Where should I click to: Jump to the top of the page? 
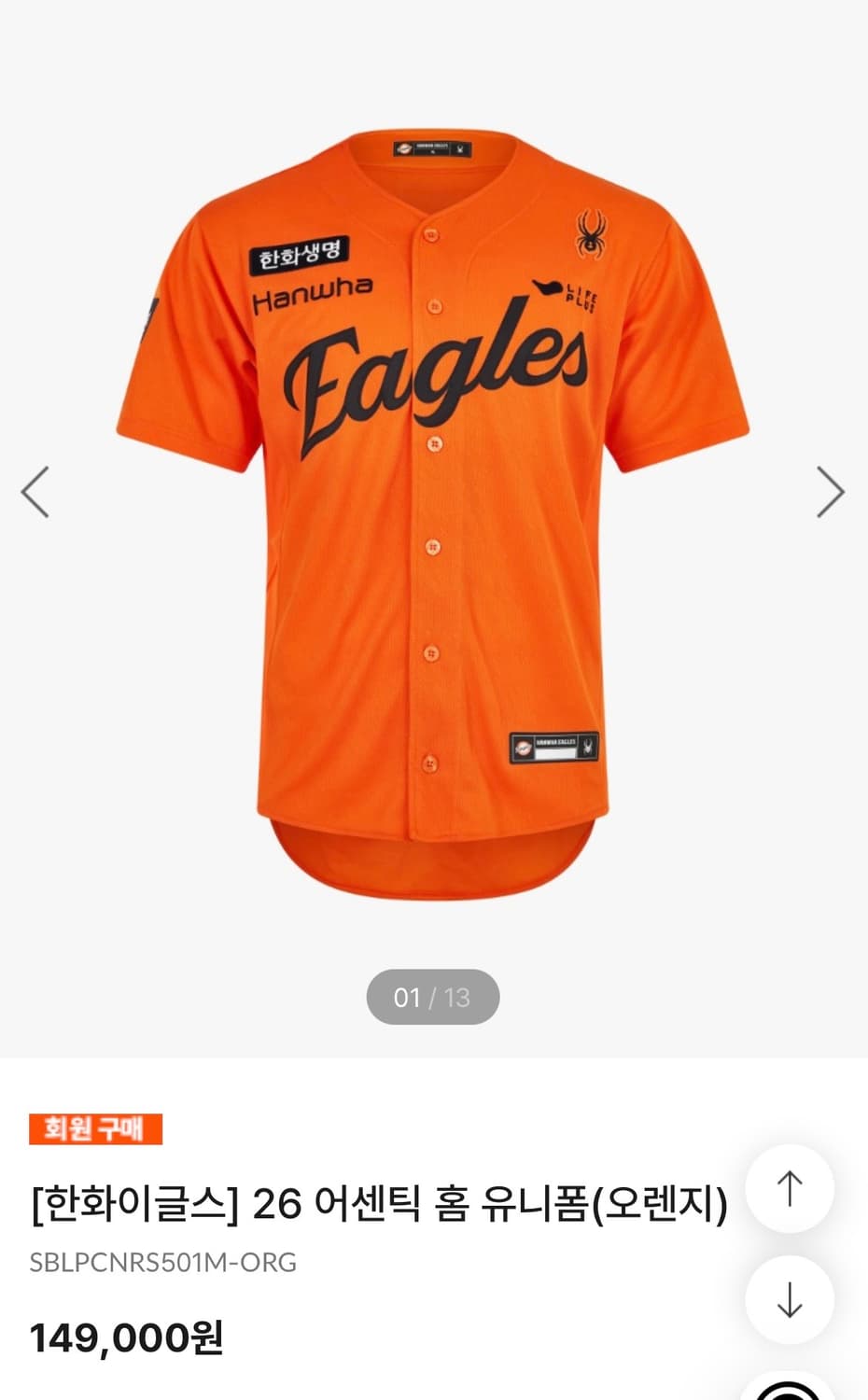(790, 1189)
